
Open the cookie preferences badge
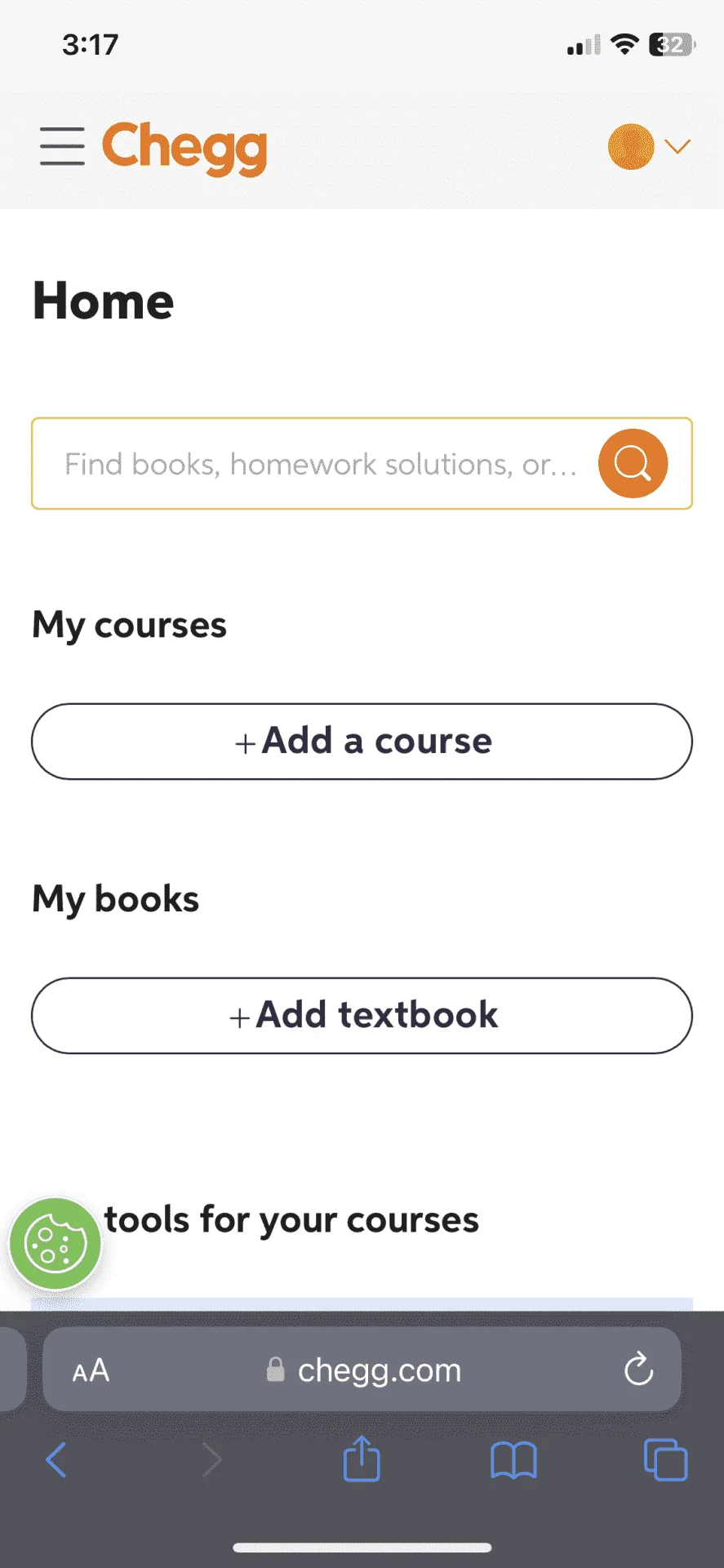point(55,1244)
